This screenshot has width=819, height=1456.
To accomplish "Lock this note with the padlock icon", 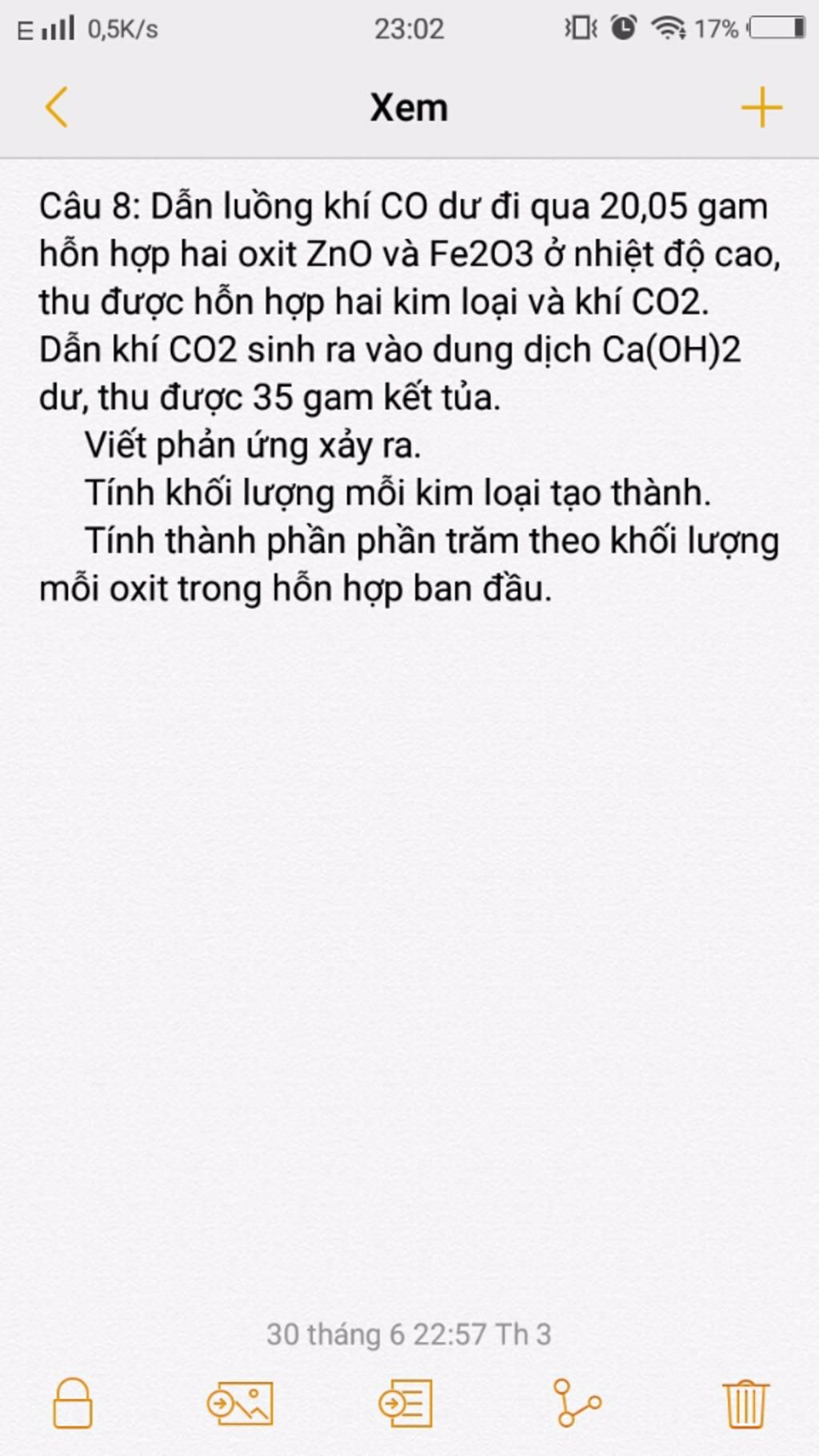I will [73, 1403].
